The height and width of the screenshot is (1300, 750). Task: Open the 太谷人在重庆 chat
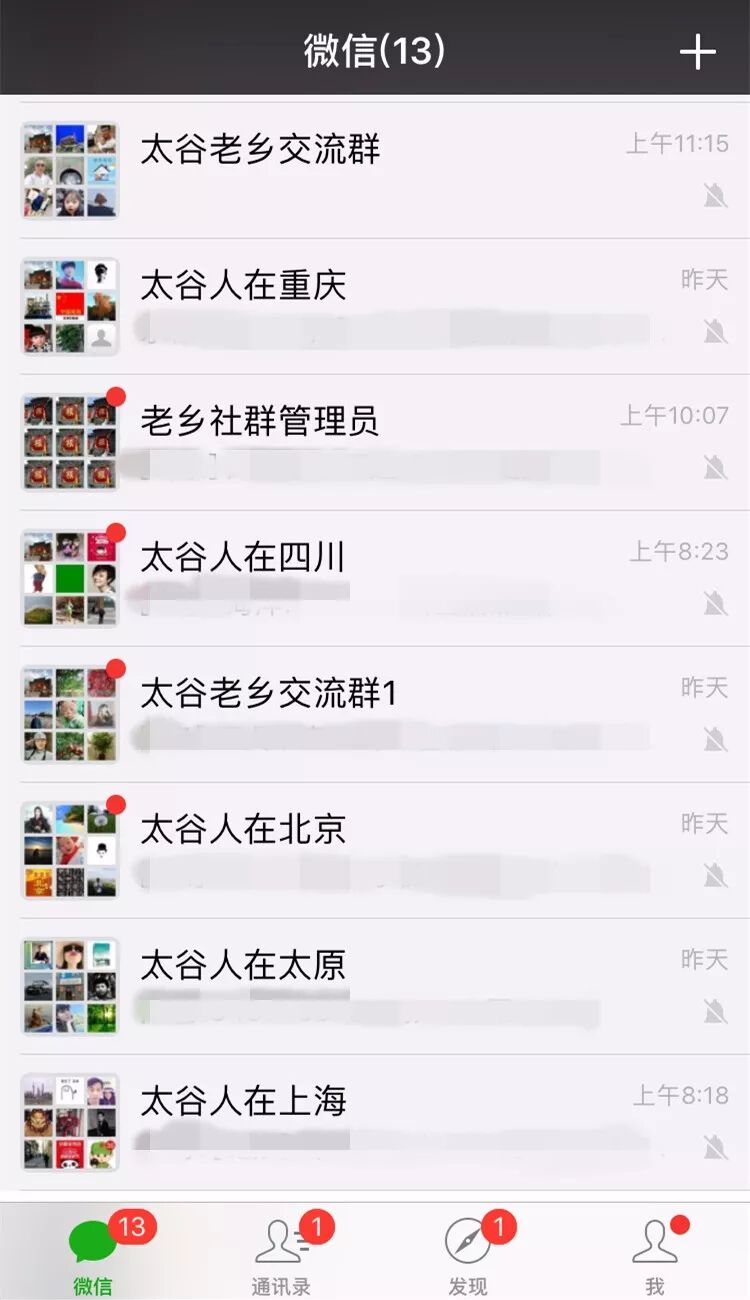[x=375, y=306]
